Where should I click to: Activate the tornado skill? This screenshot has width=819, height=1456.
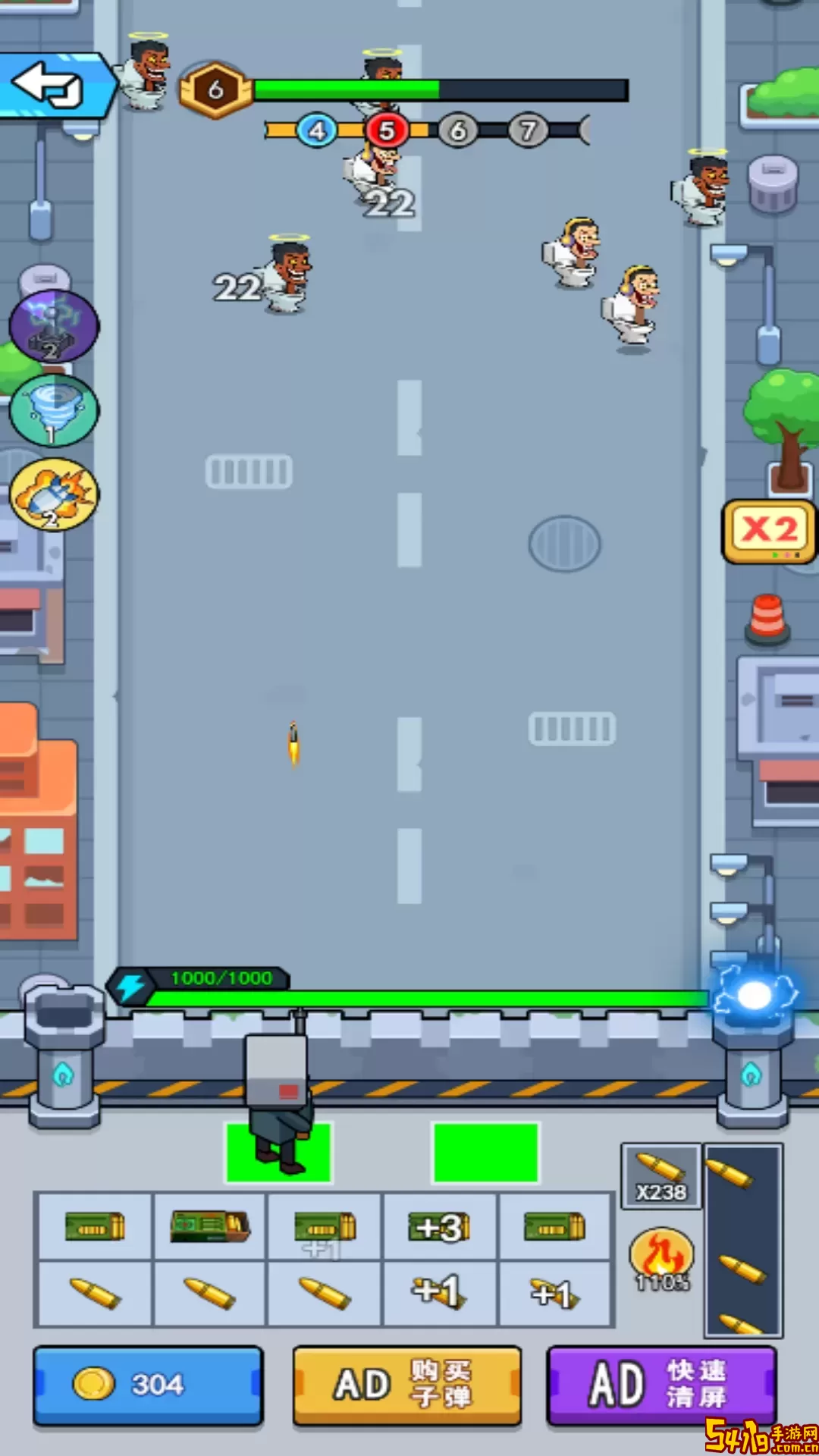(54, 410)
